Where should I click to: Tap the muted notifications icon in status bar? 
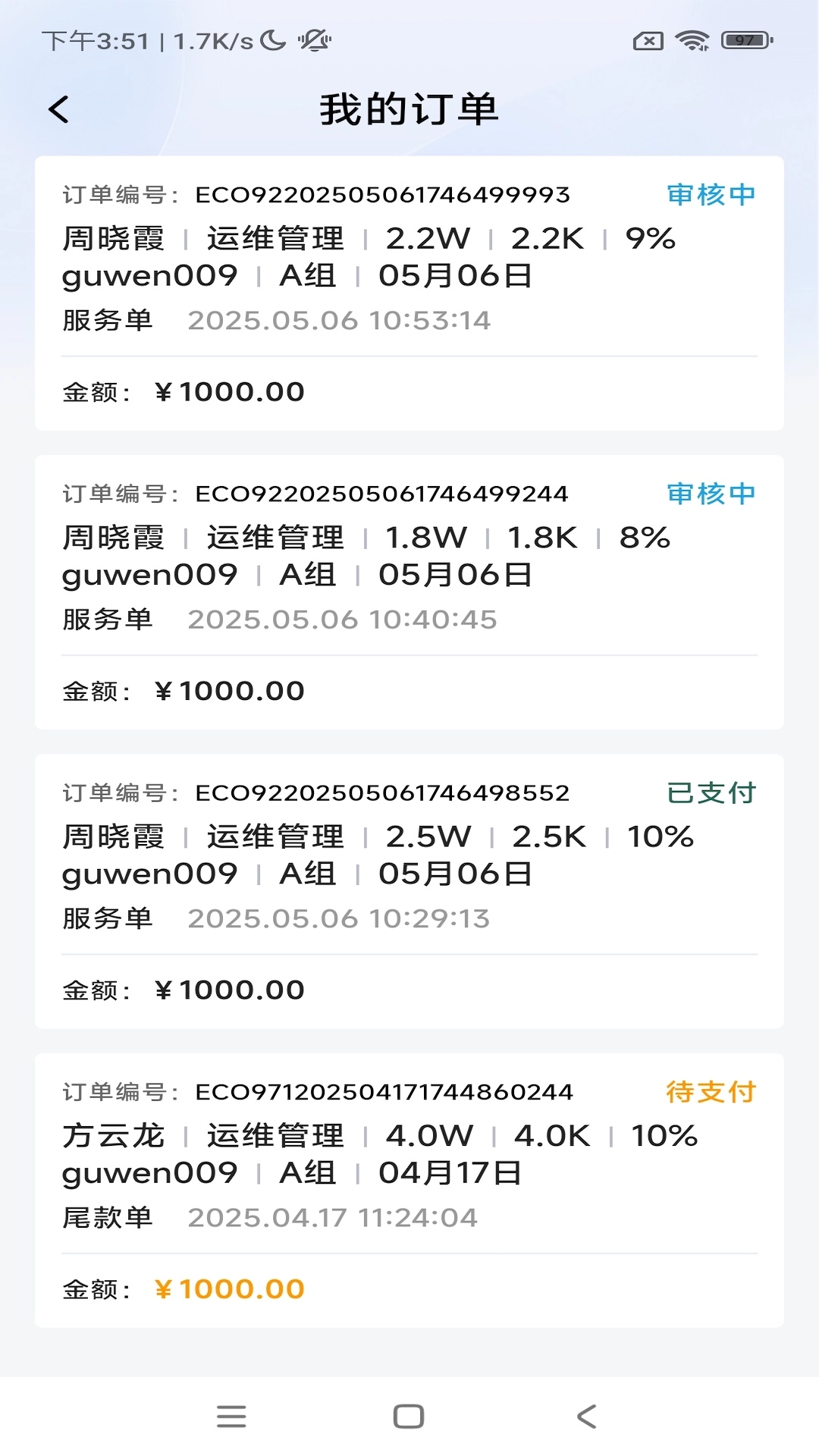pyautogui.click(x=313, y=39)
